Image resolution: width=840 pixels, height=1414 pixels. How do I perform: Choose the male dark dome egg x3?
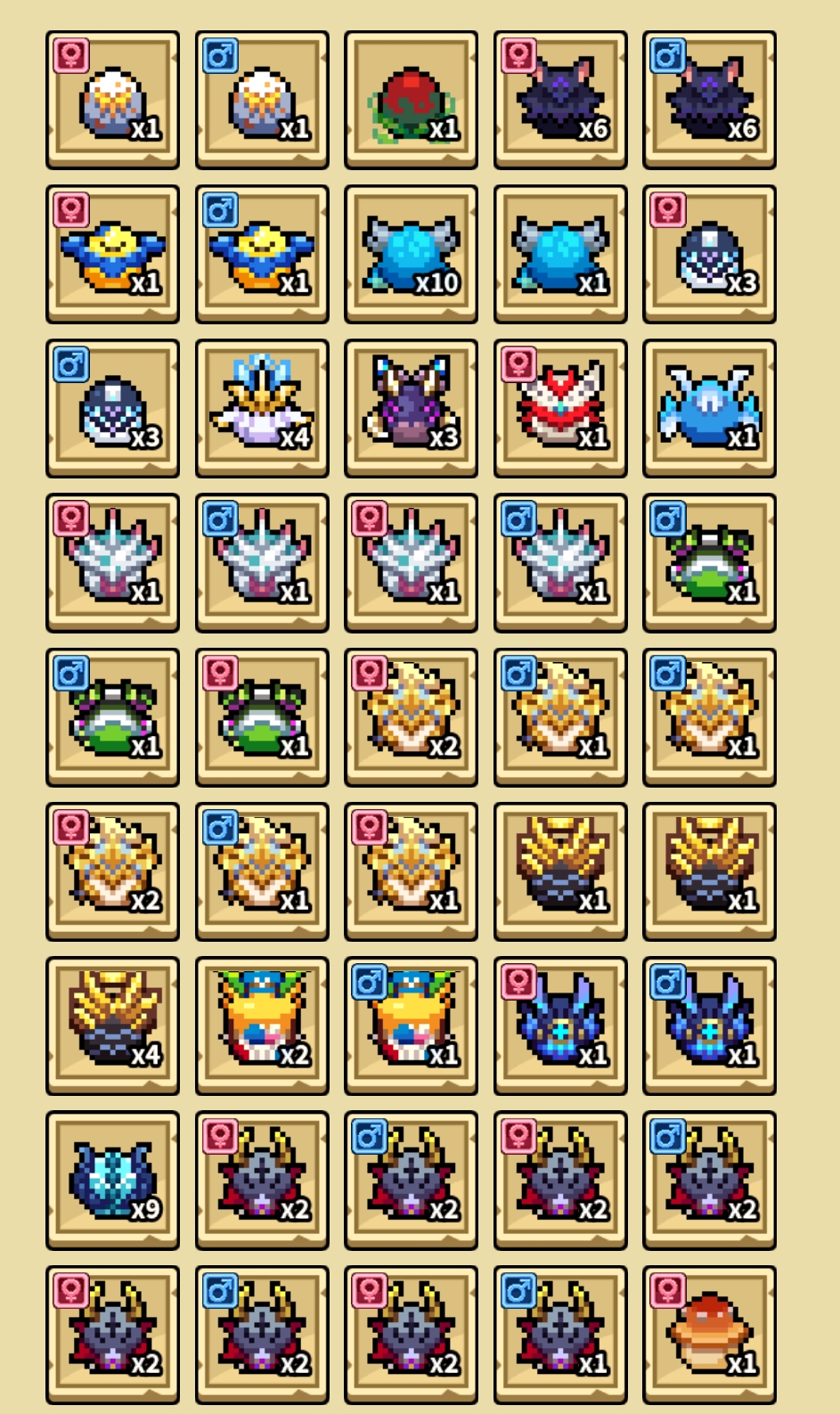[x=112, y=408]
